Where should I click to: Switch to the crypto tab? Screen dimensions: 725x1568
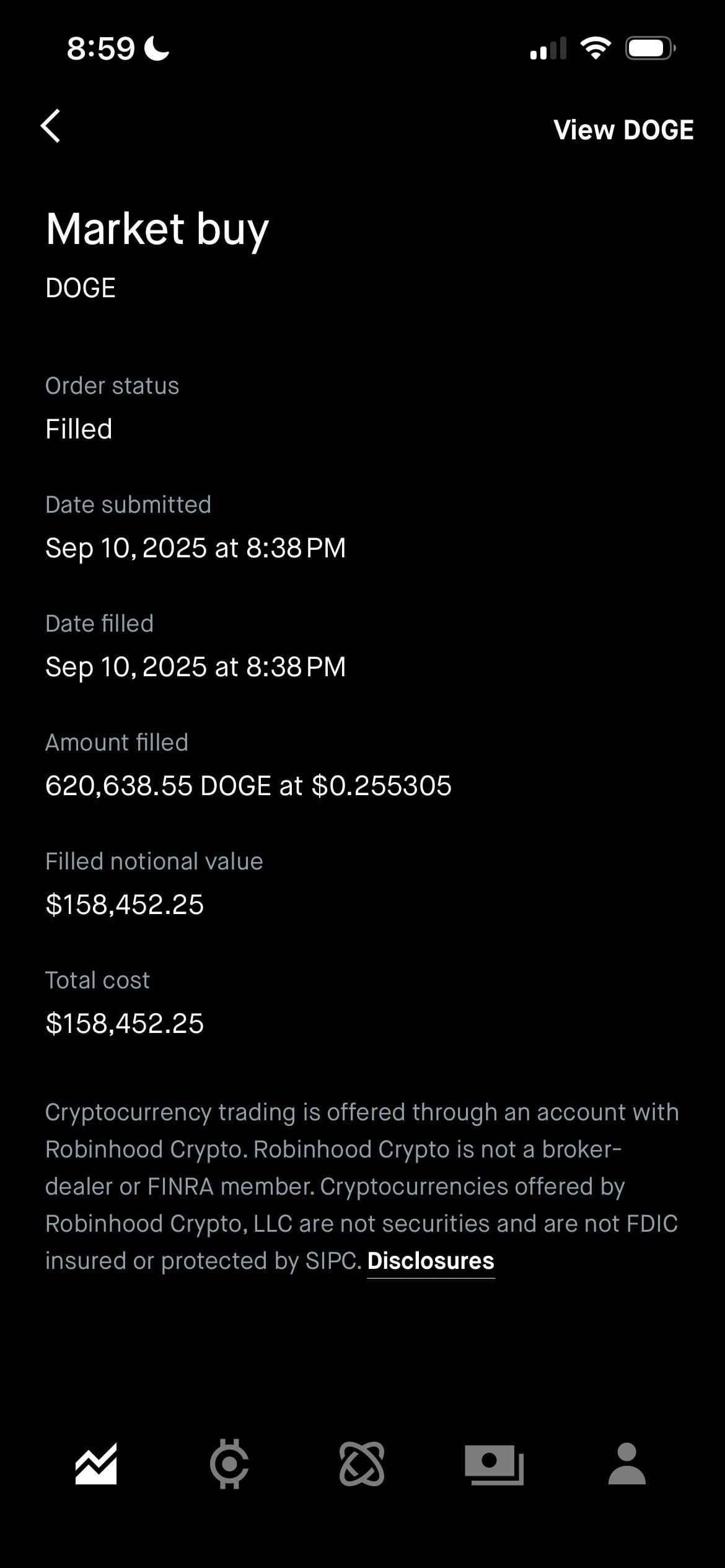[x=229, y=1464]
